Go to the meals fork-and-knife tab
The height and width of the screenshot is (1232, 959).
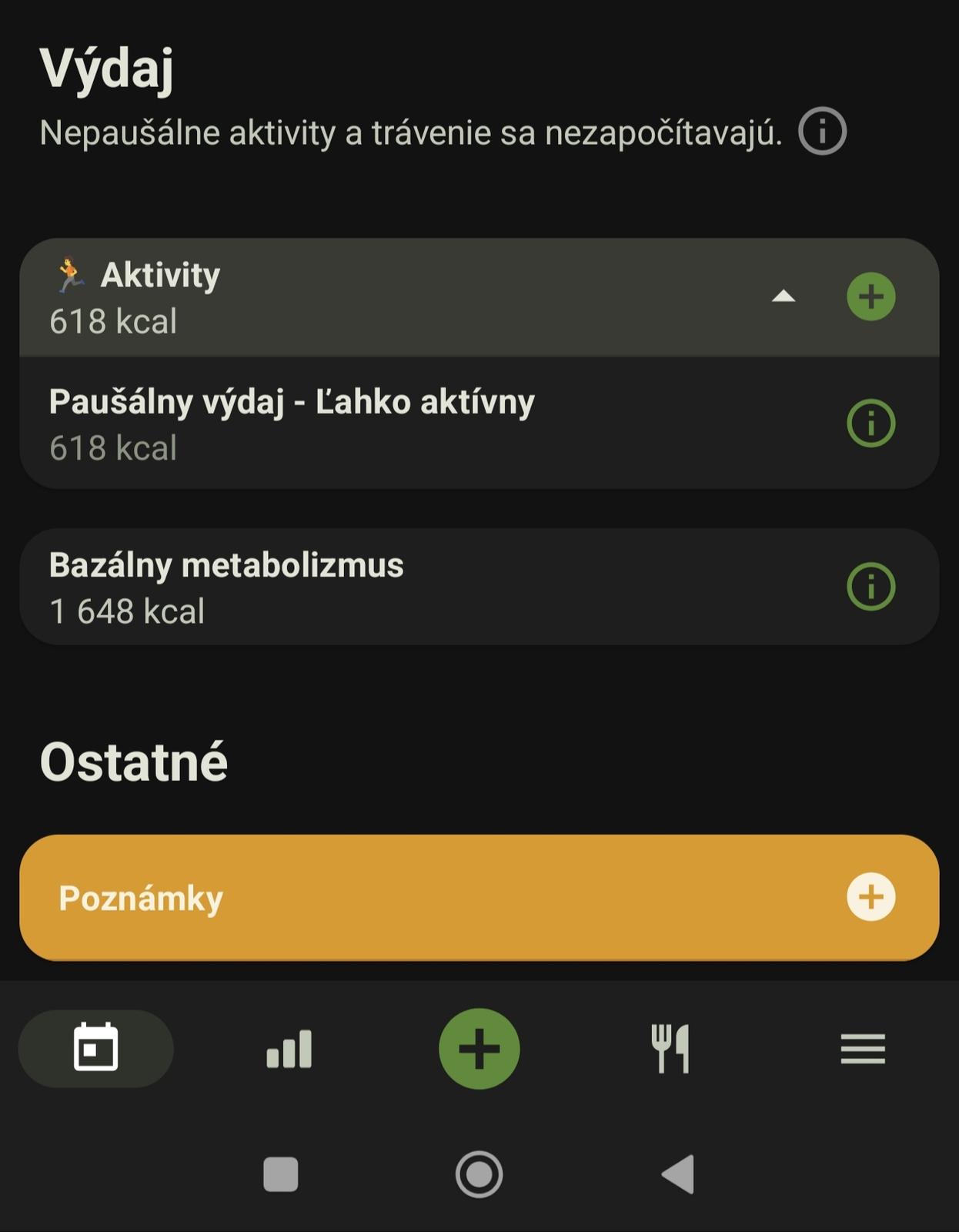[x=670, y=1048]
